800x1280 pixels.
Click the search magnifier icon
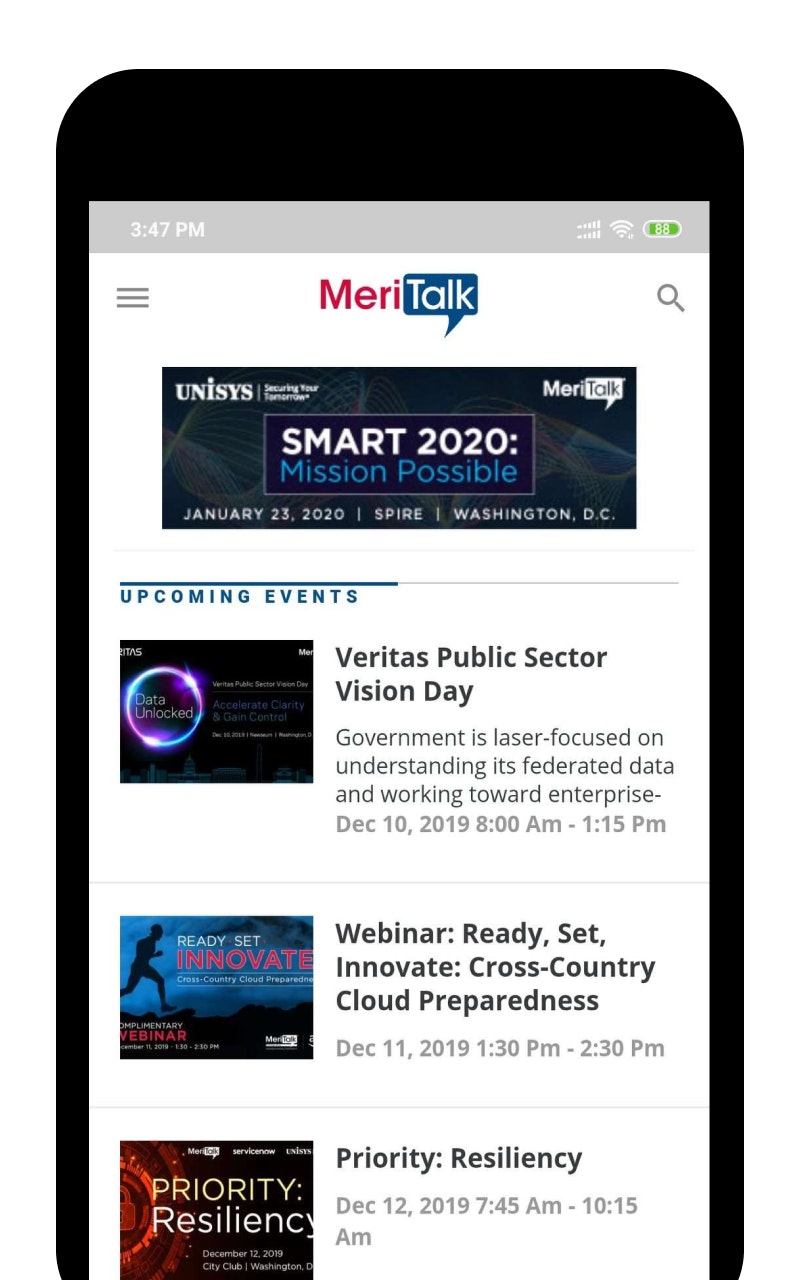click(670, 297)
